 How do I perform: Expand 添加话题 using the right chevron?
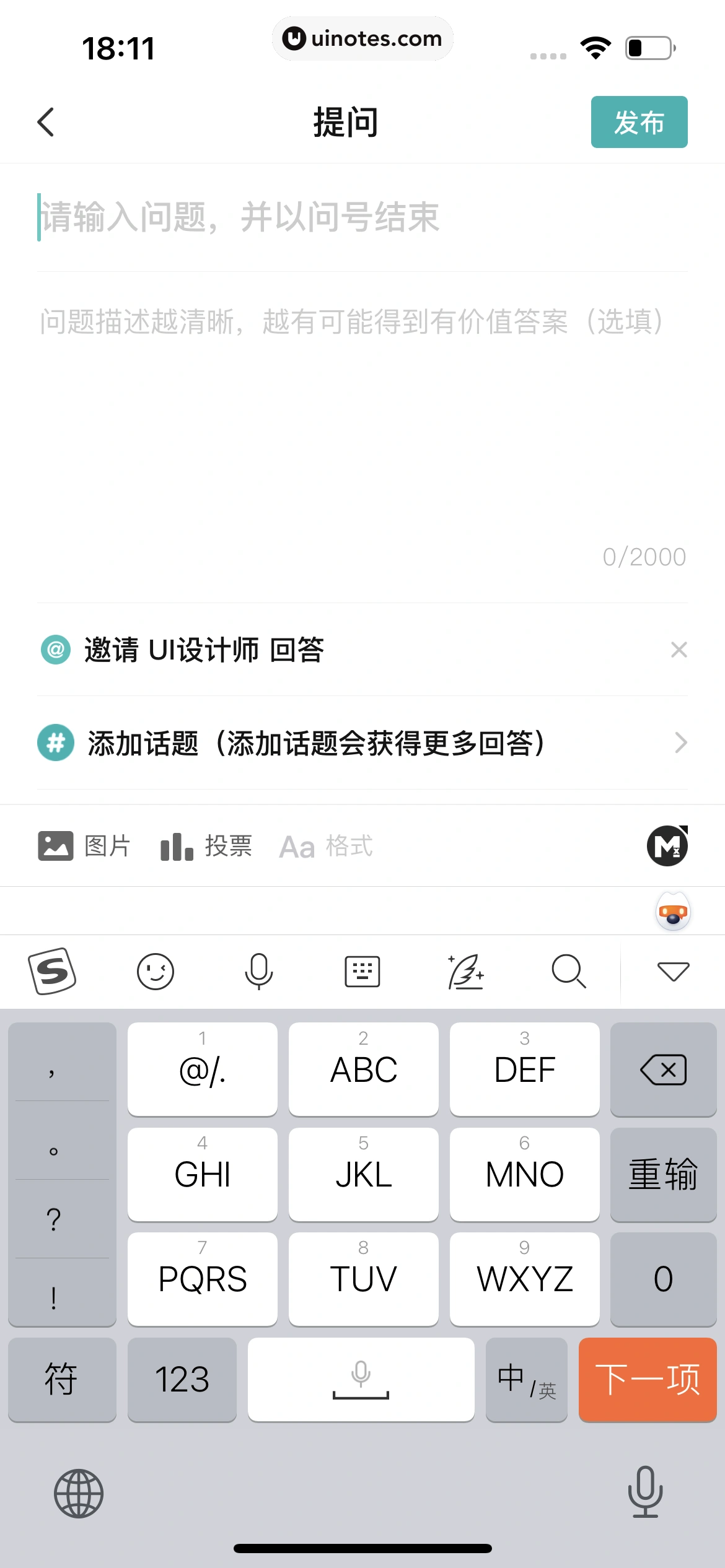[680, 743]
